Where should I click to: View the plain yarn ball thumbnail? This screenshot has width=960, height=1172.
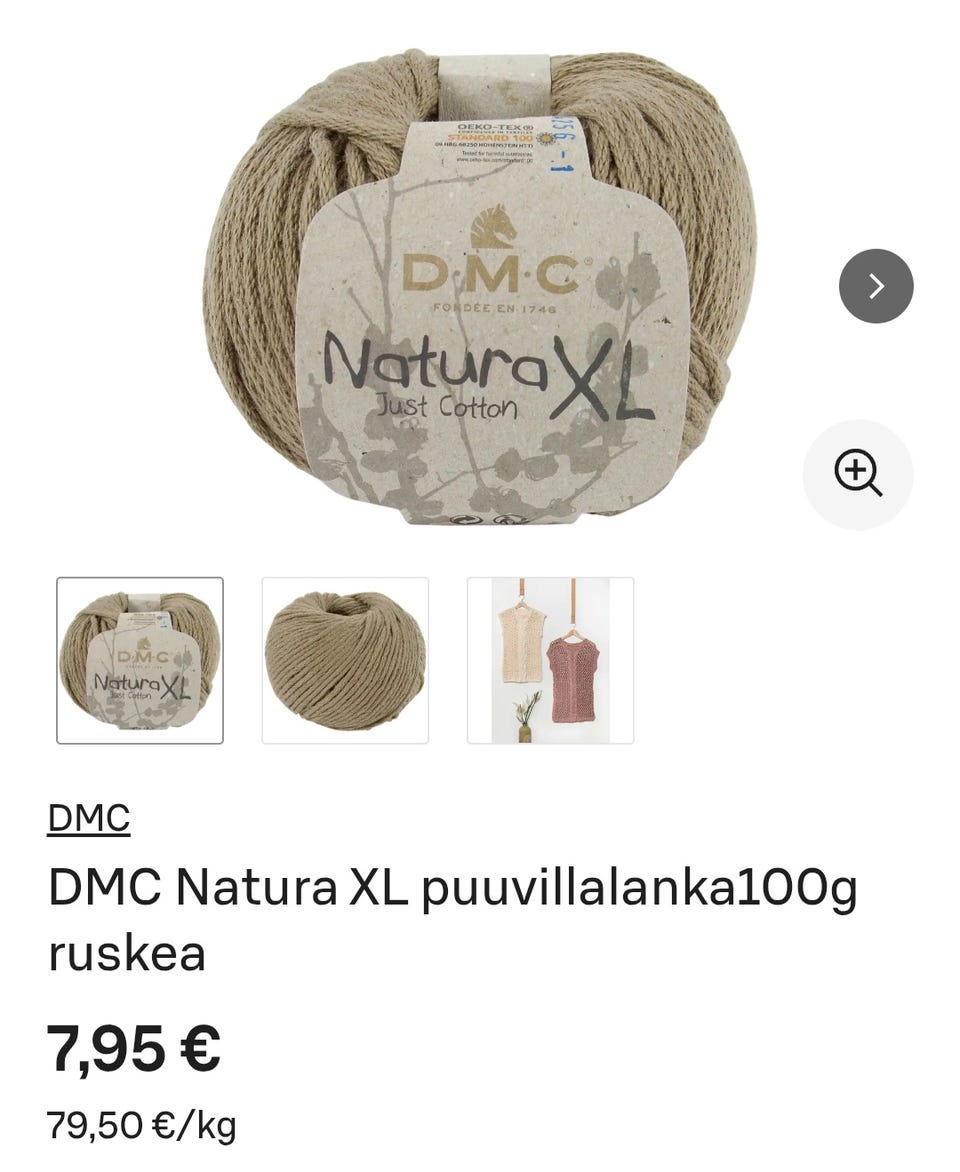(344, 660)
